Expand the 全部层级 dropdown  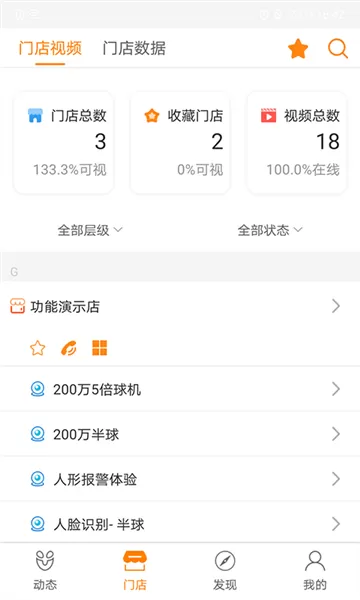click(90, 230)
